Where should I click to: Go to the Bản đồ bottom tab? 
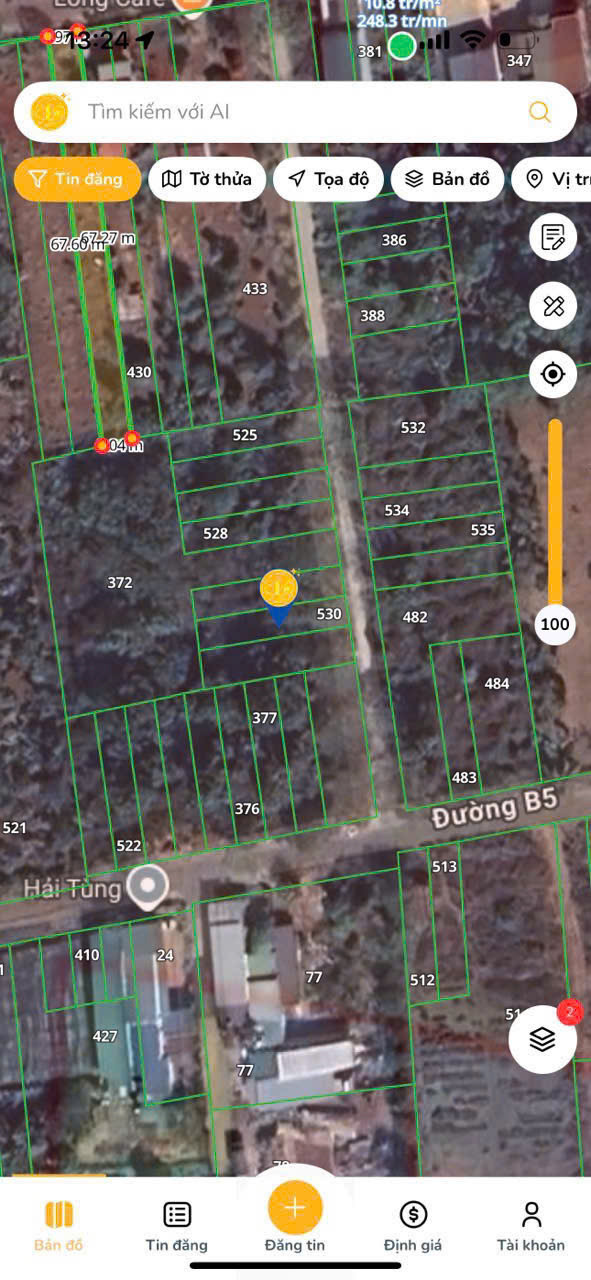59,1228
